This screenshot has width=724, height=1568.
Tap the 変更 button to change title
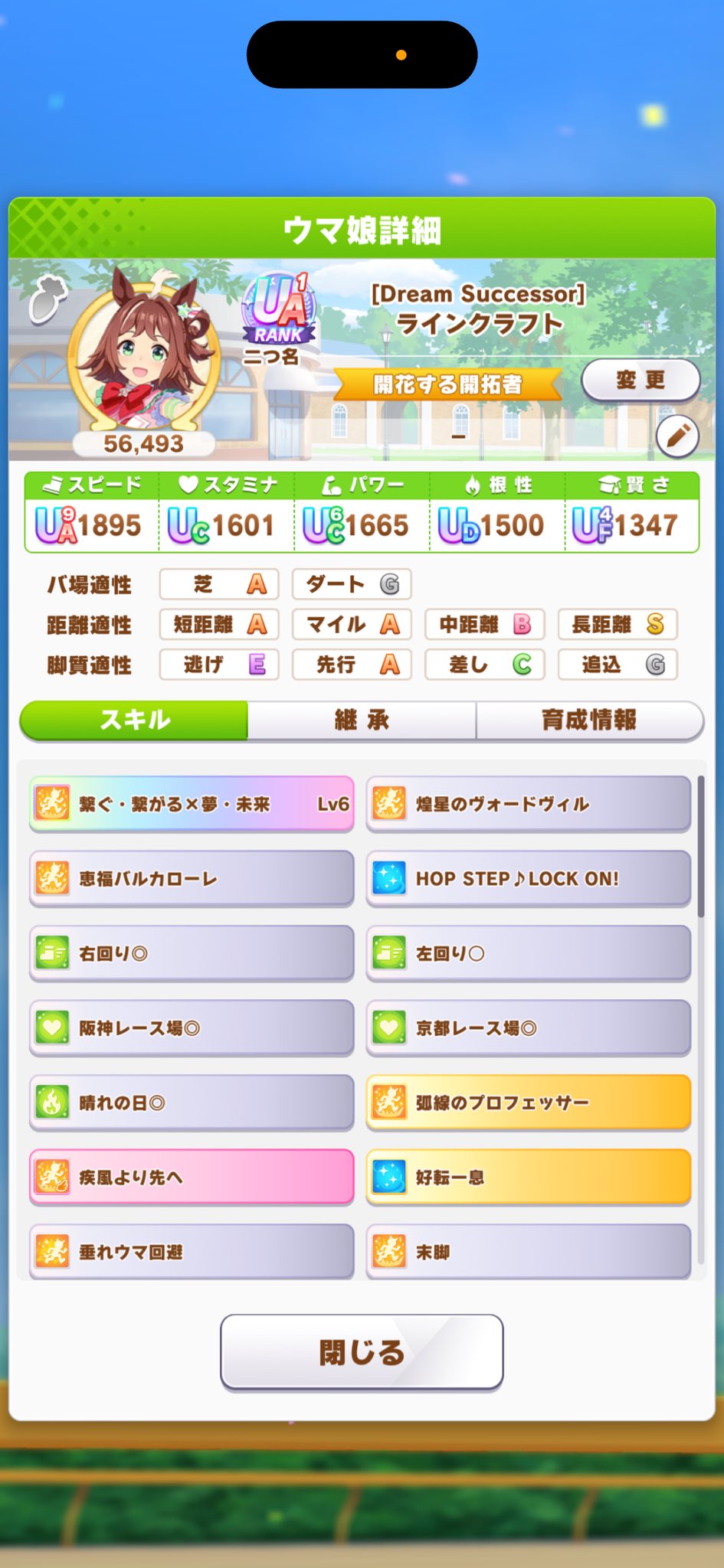point(640,381)
